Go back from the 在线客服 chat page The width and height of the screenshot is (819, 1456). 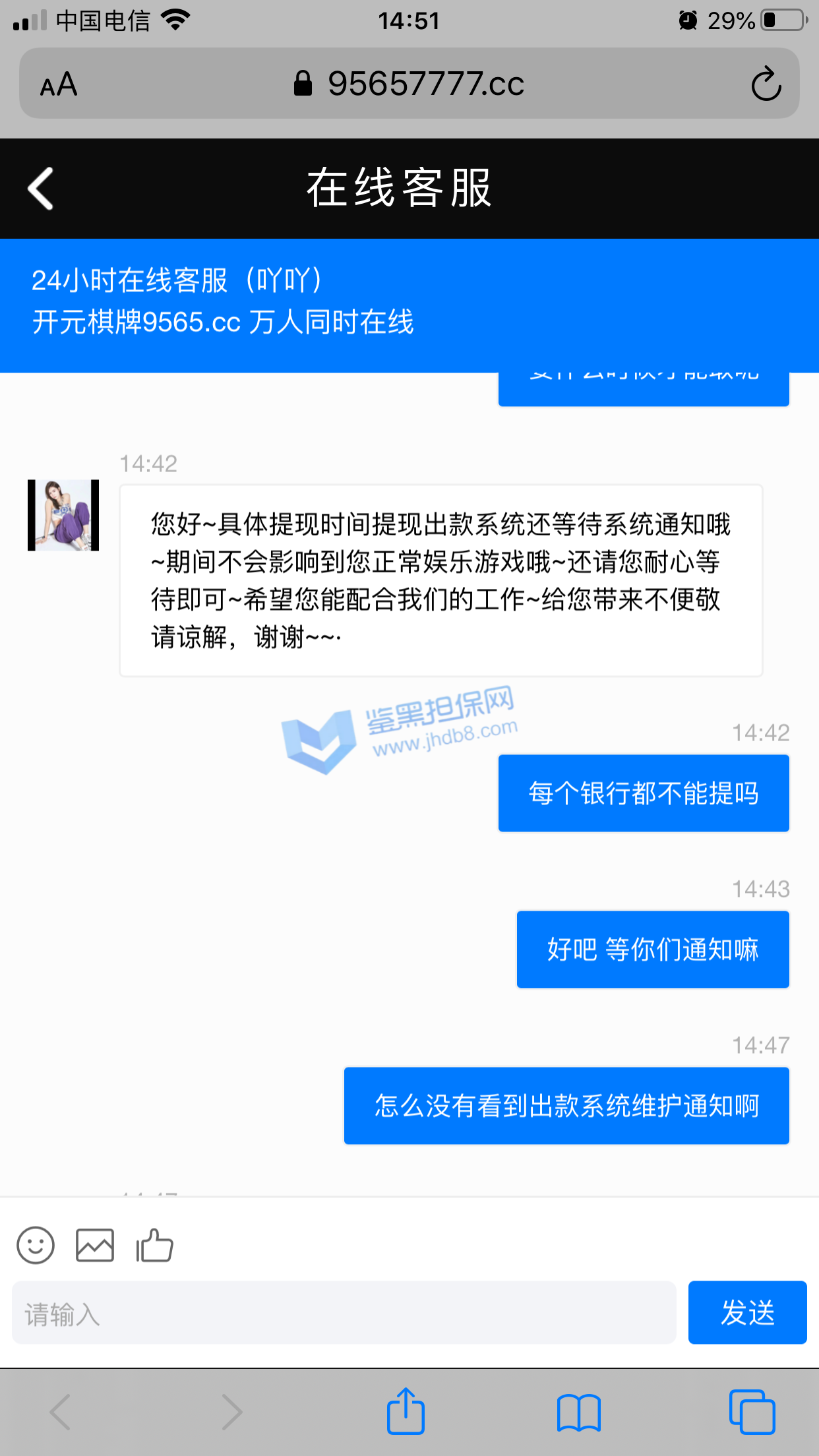[41, 189]
